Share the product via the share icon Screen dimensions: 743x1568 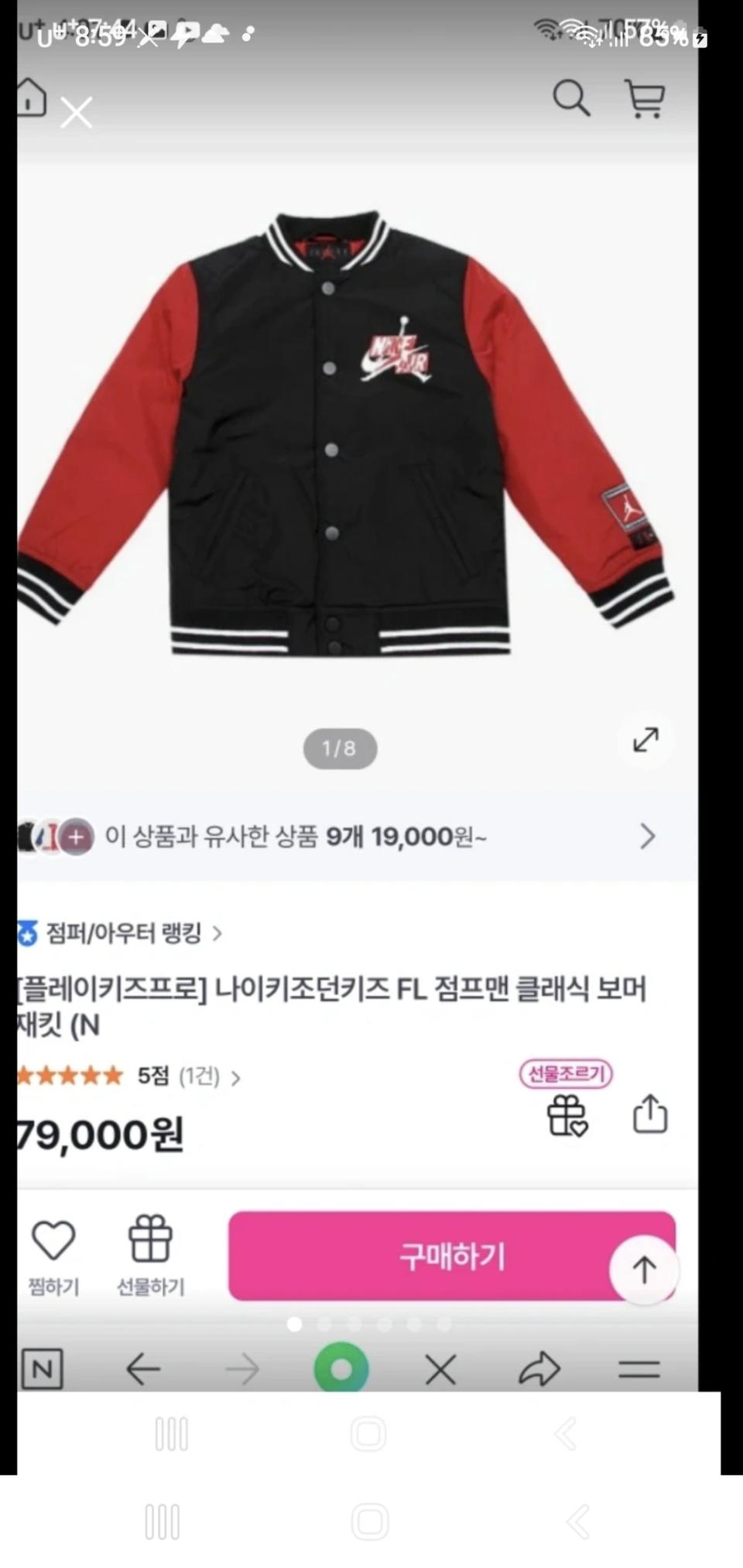tap(649, 1114)
